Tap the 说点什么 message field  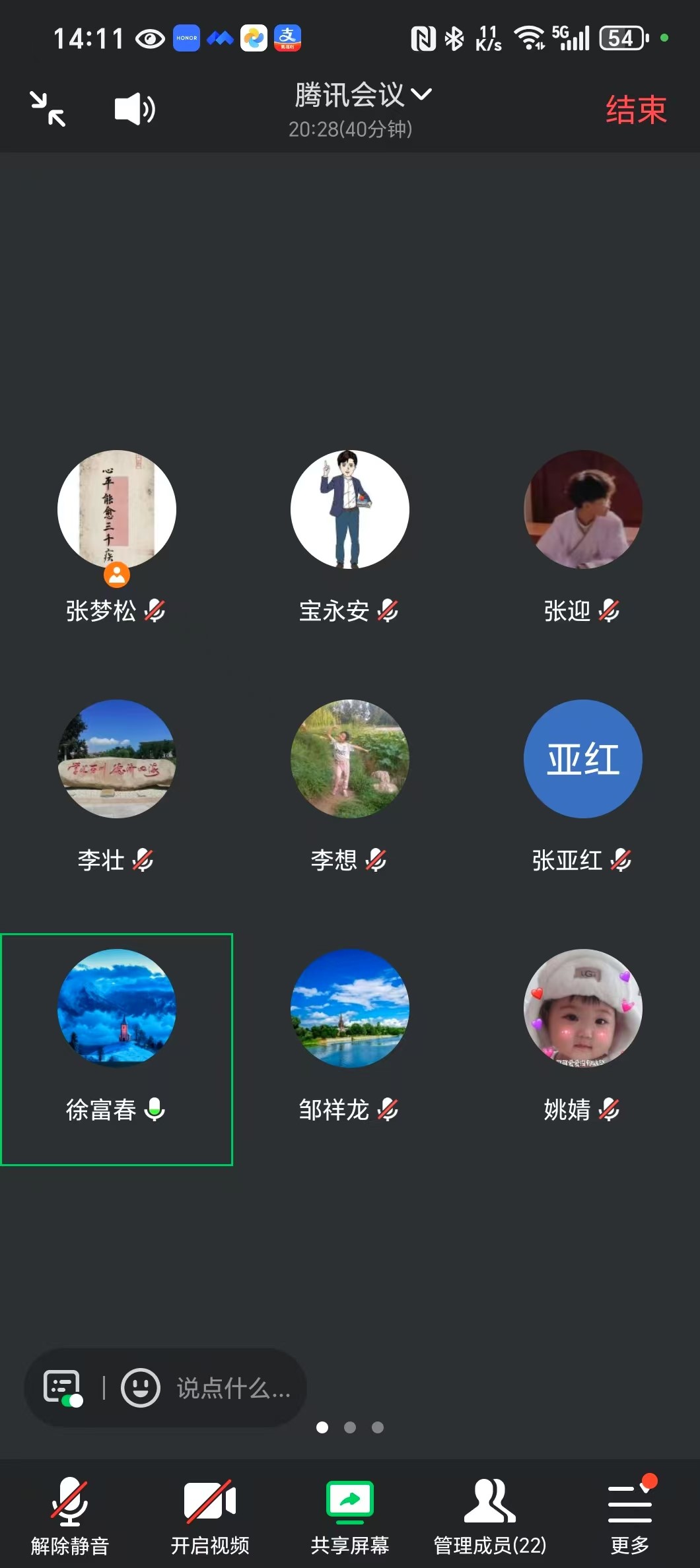pyautogui.click(x=232, y=1388)
